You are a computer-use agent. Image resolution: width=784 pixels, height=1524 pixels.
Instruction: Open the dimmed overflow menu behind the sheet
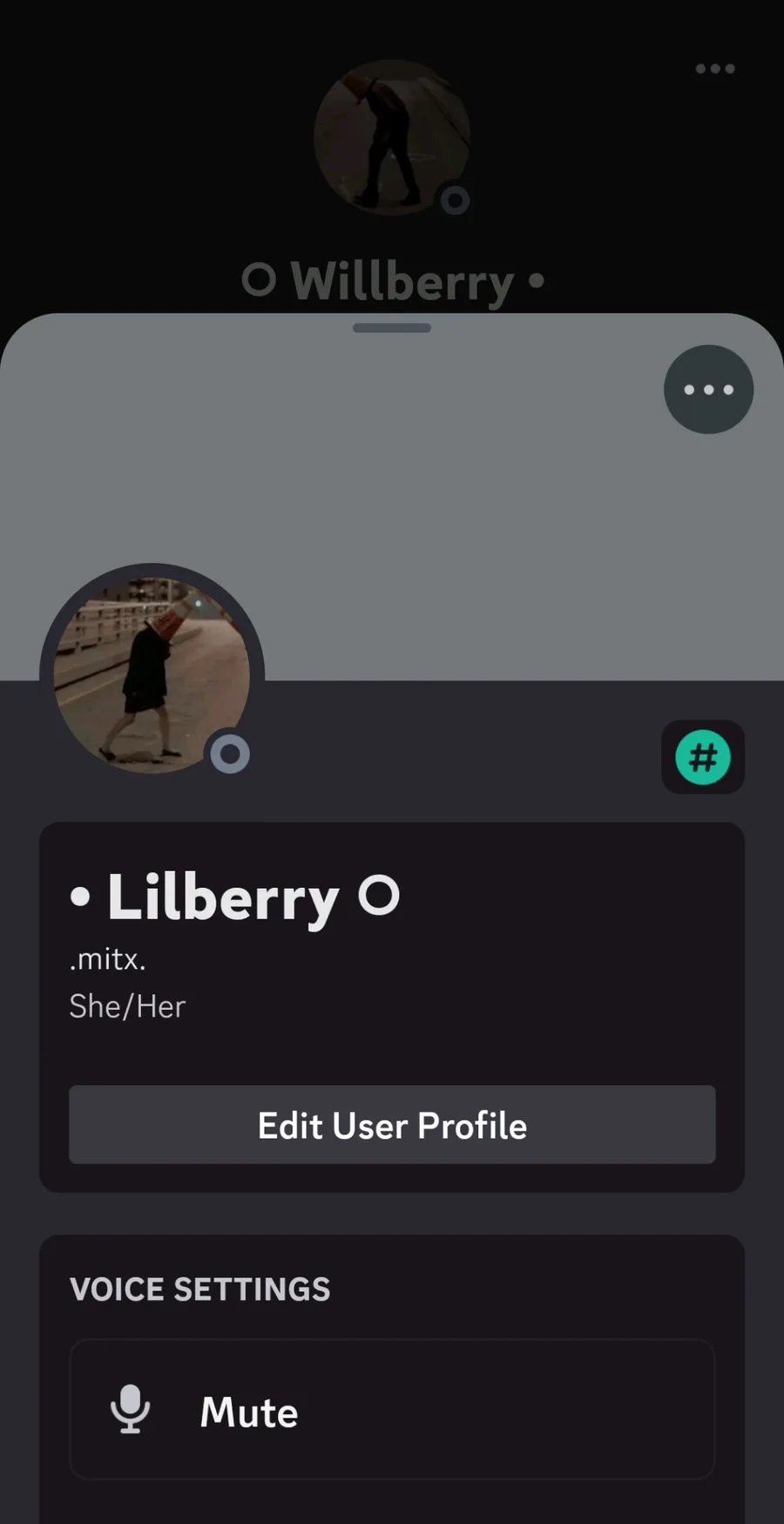coord(715,69)
